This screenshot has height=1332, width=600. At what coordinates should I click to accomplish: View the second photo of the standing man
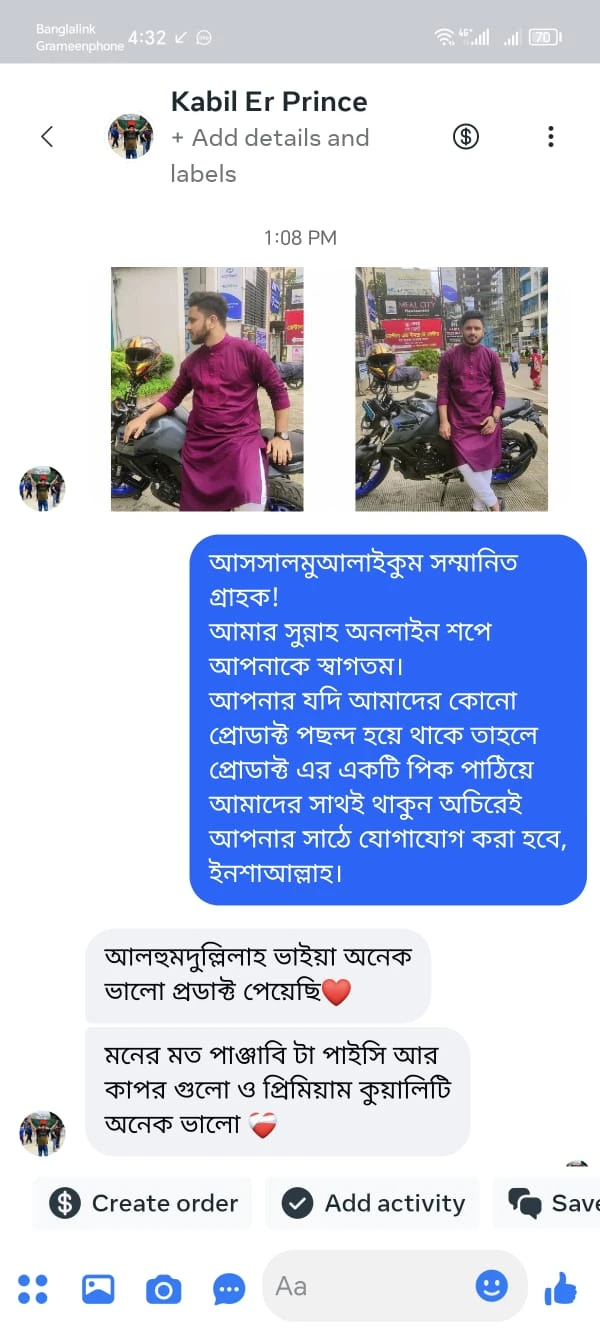click(x=451, y=389)
